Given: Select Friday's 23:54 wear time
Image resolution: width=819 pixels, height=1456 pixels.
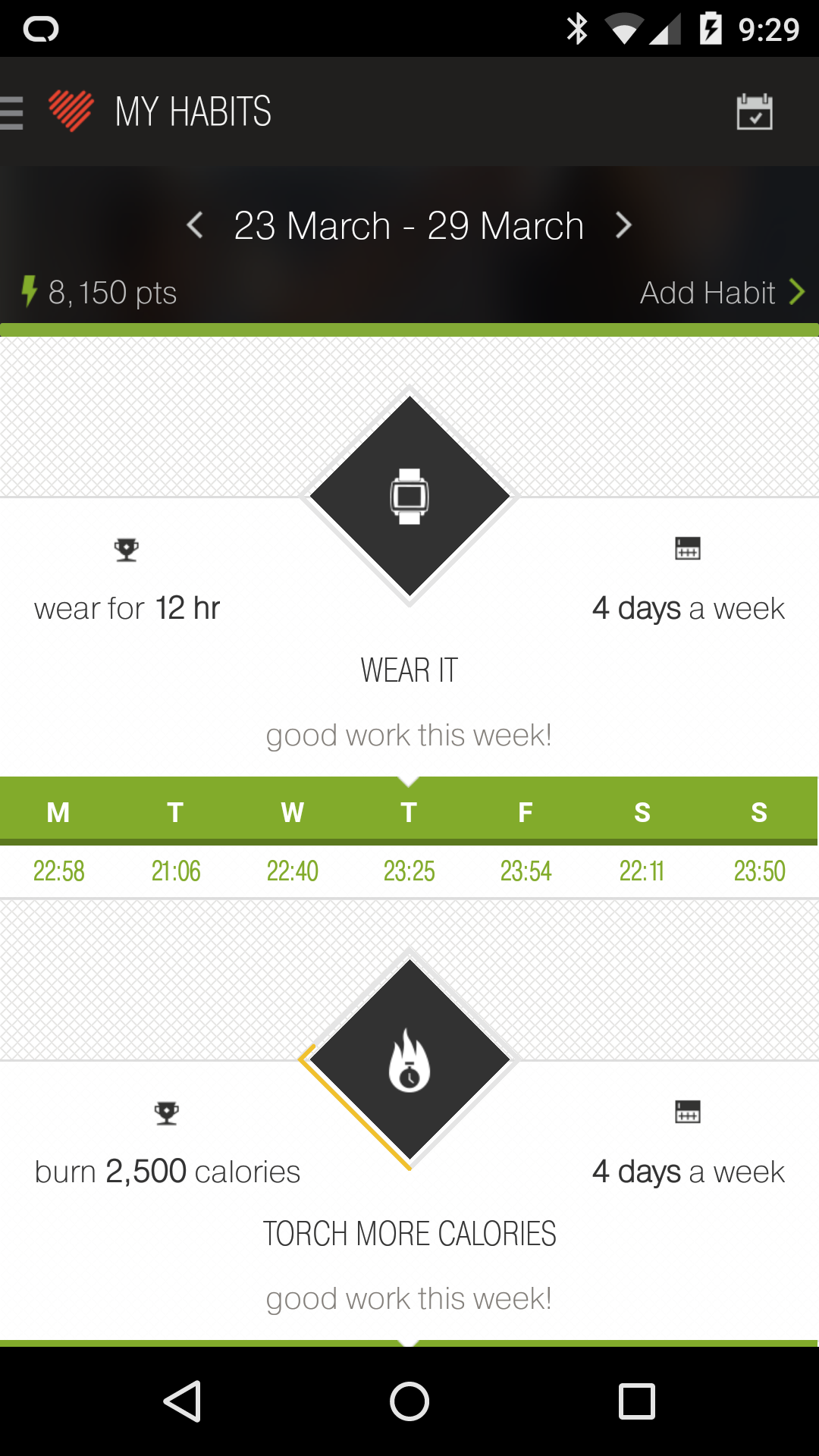Looking at the screenshot, I should pyautogui.click(x=526, y=871).
